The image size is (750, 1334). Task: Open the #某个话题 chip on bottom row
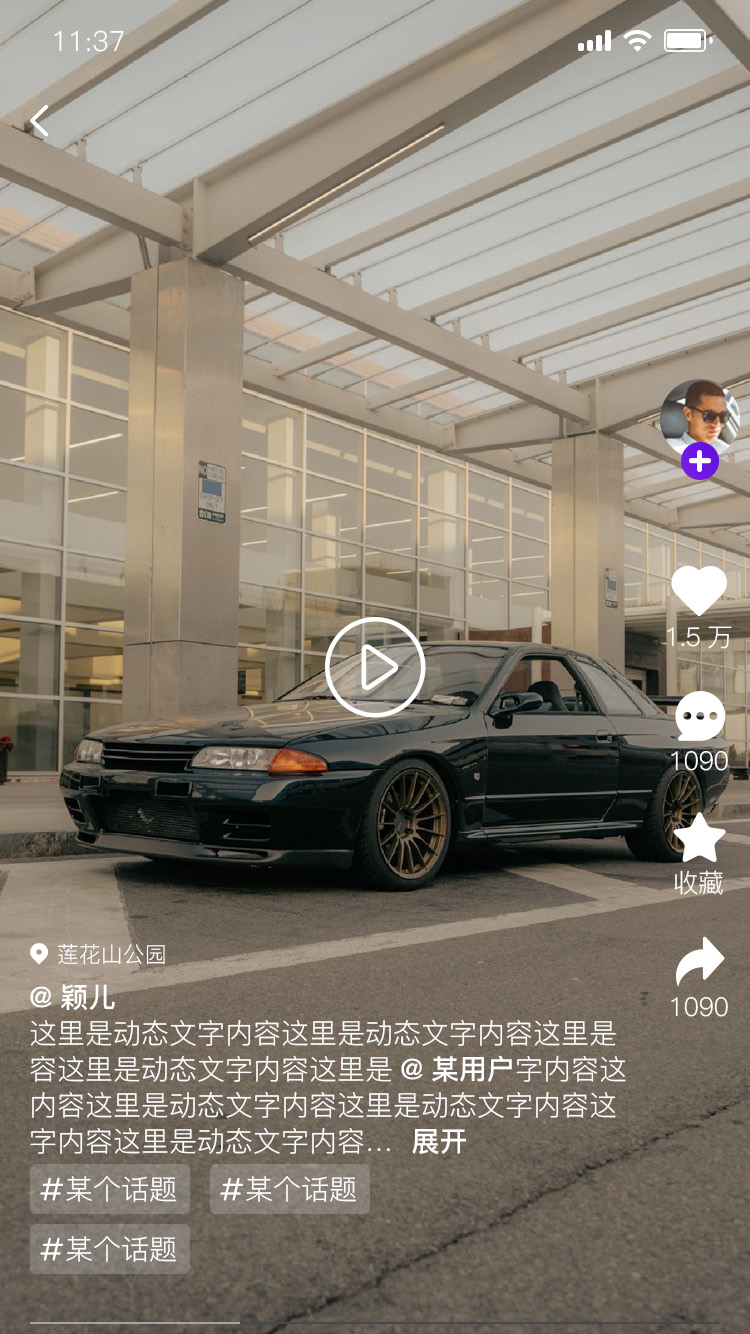click(109, 1249)
